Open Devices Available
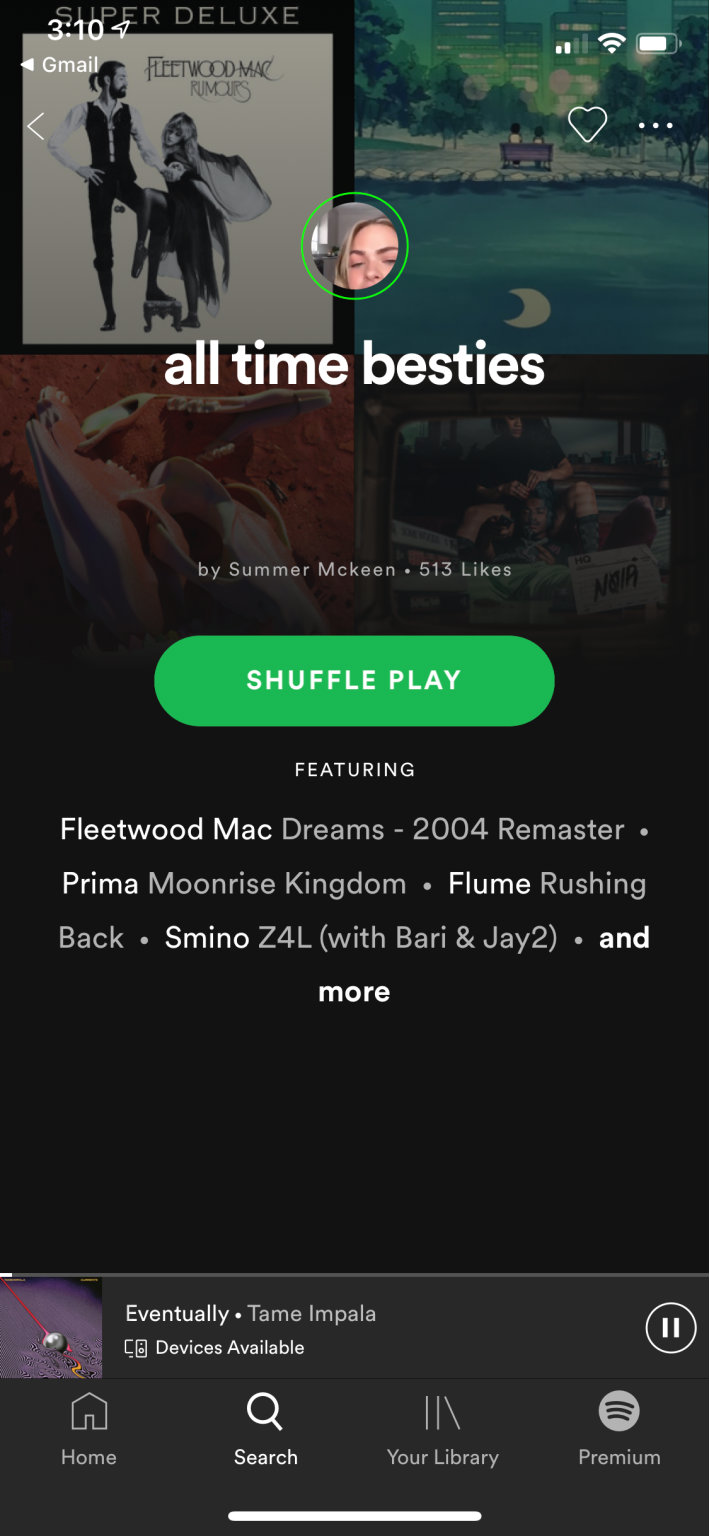The width and height of the screenshot is (709, 1536). pos(215,1348)
